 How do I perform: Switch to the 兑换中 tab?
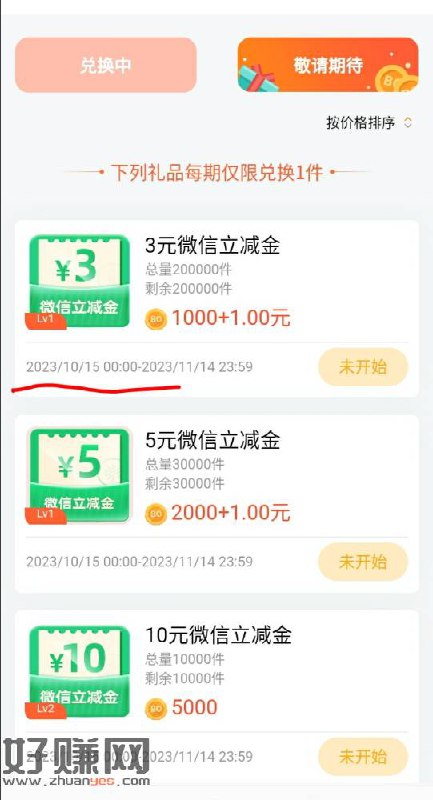click(106, 65)
